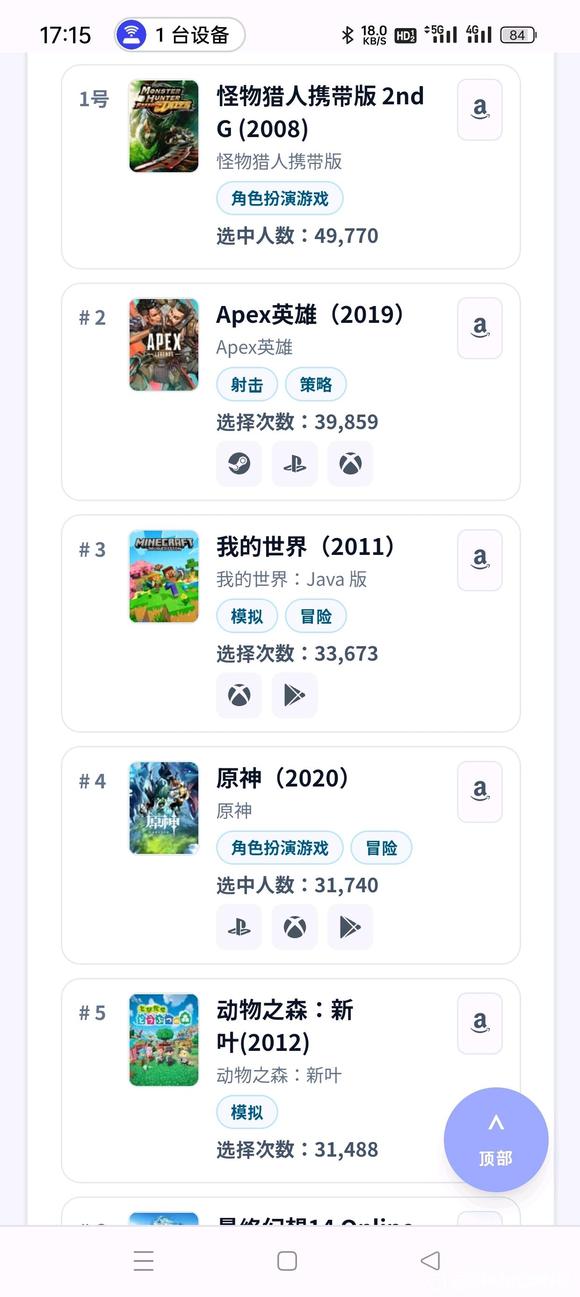Jump back to top with 顶部 button
580x1297 pixels.
click(496, 1140)
